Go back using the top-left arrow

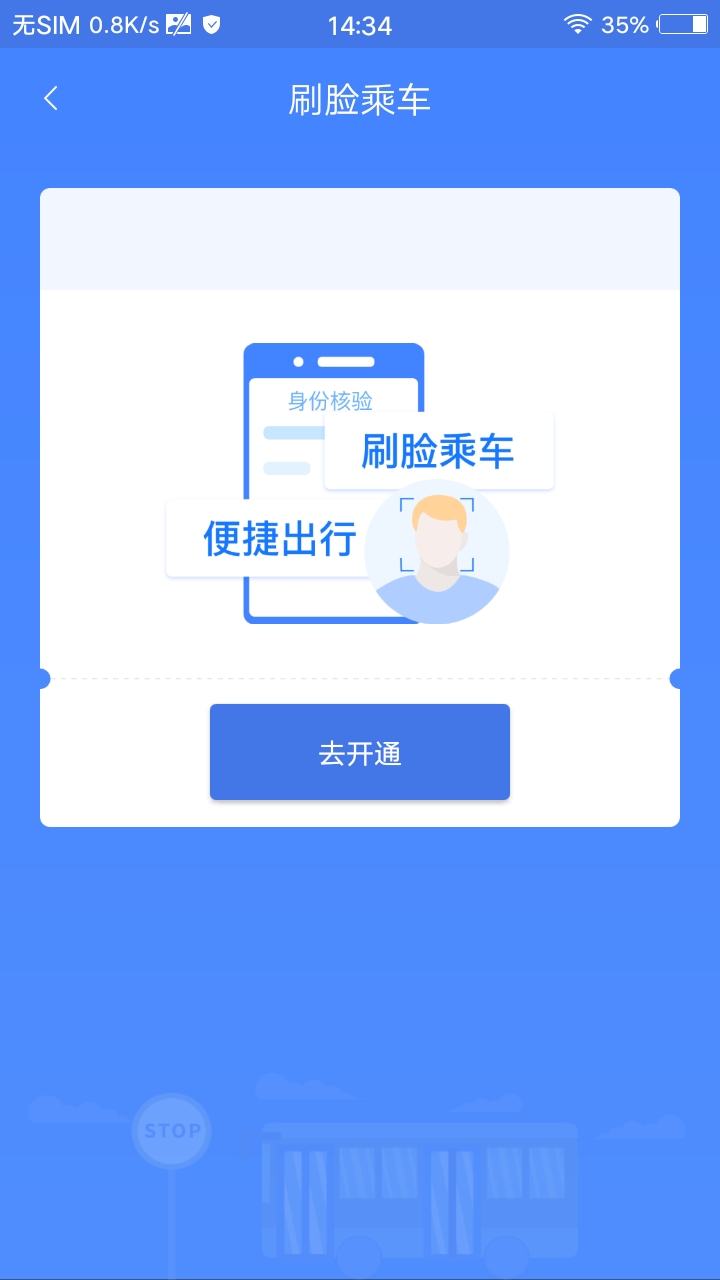pyautogui.click(x=51, y=98)
